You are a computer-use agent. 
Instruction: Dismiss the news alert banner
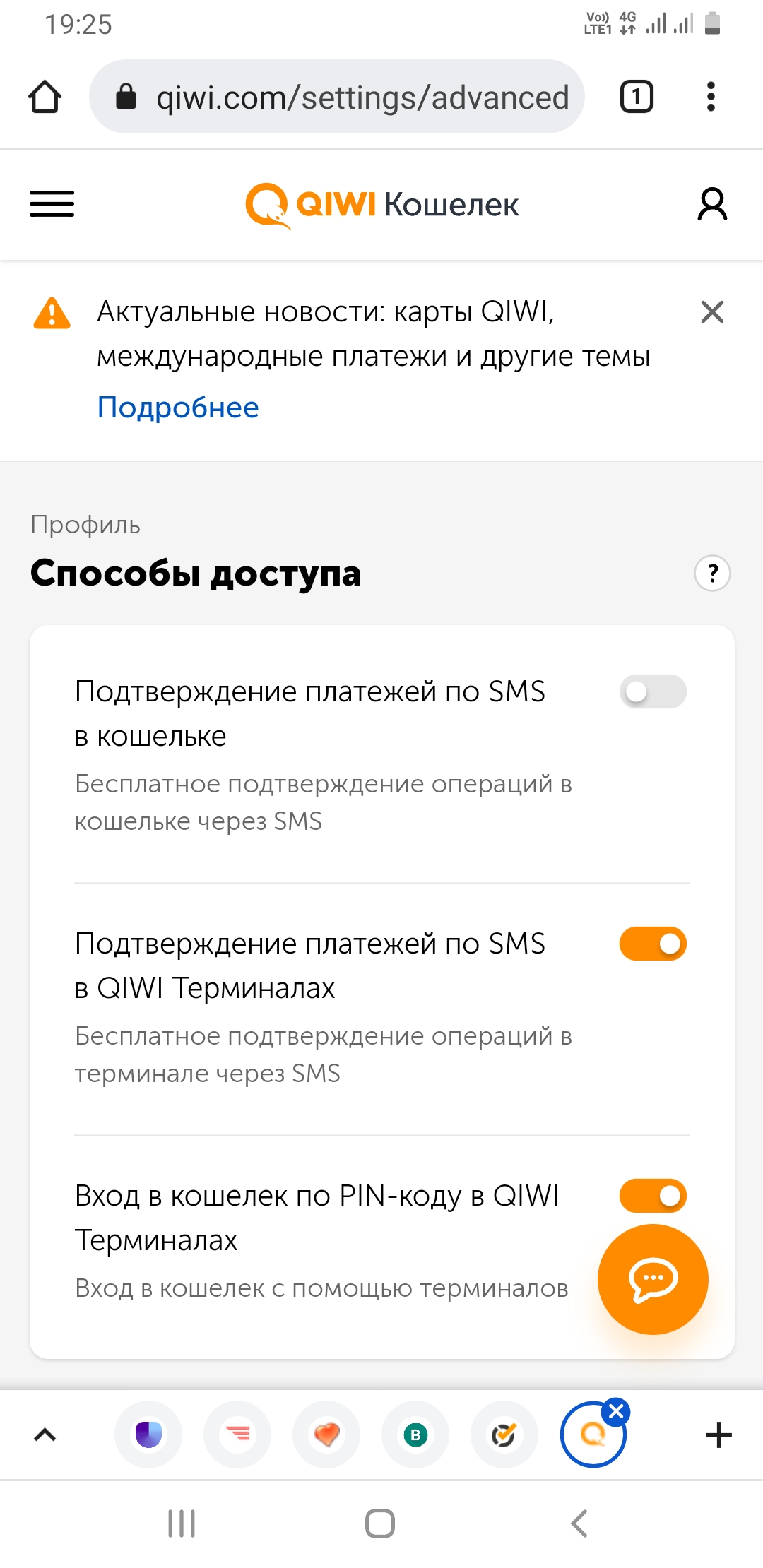pos(712,311)
